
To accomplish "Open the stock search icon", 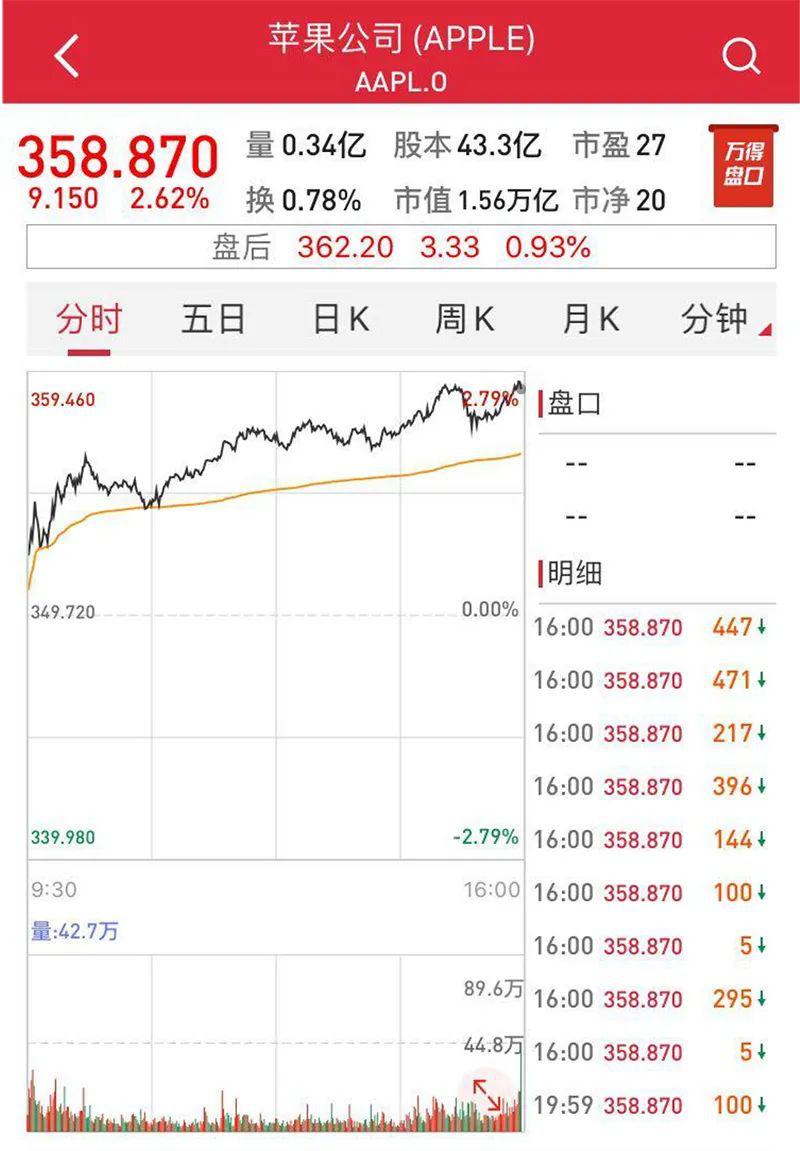I will coord(741,56).
